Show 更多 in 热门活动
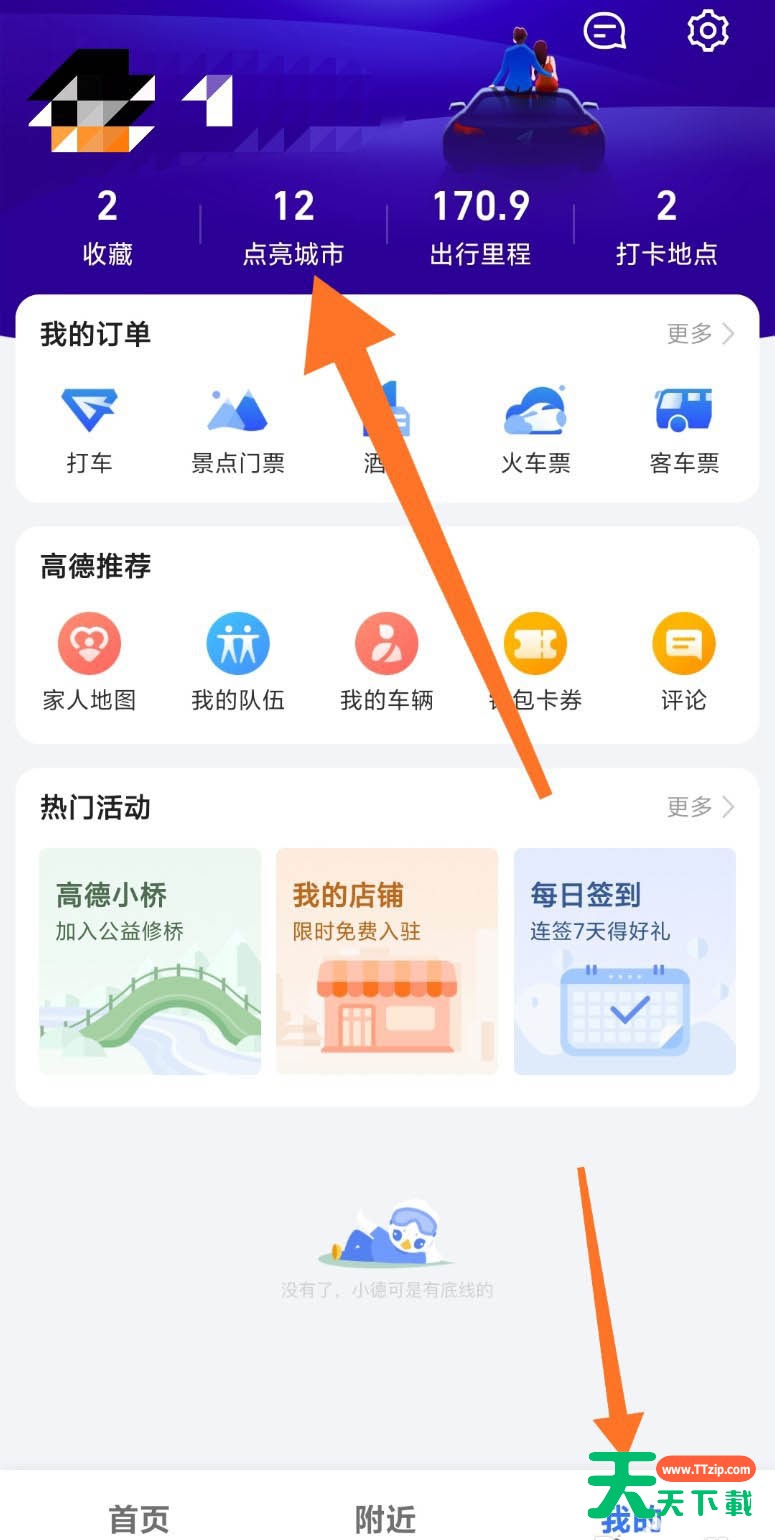 pyautogui.click(x=700, y=807)
